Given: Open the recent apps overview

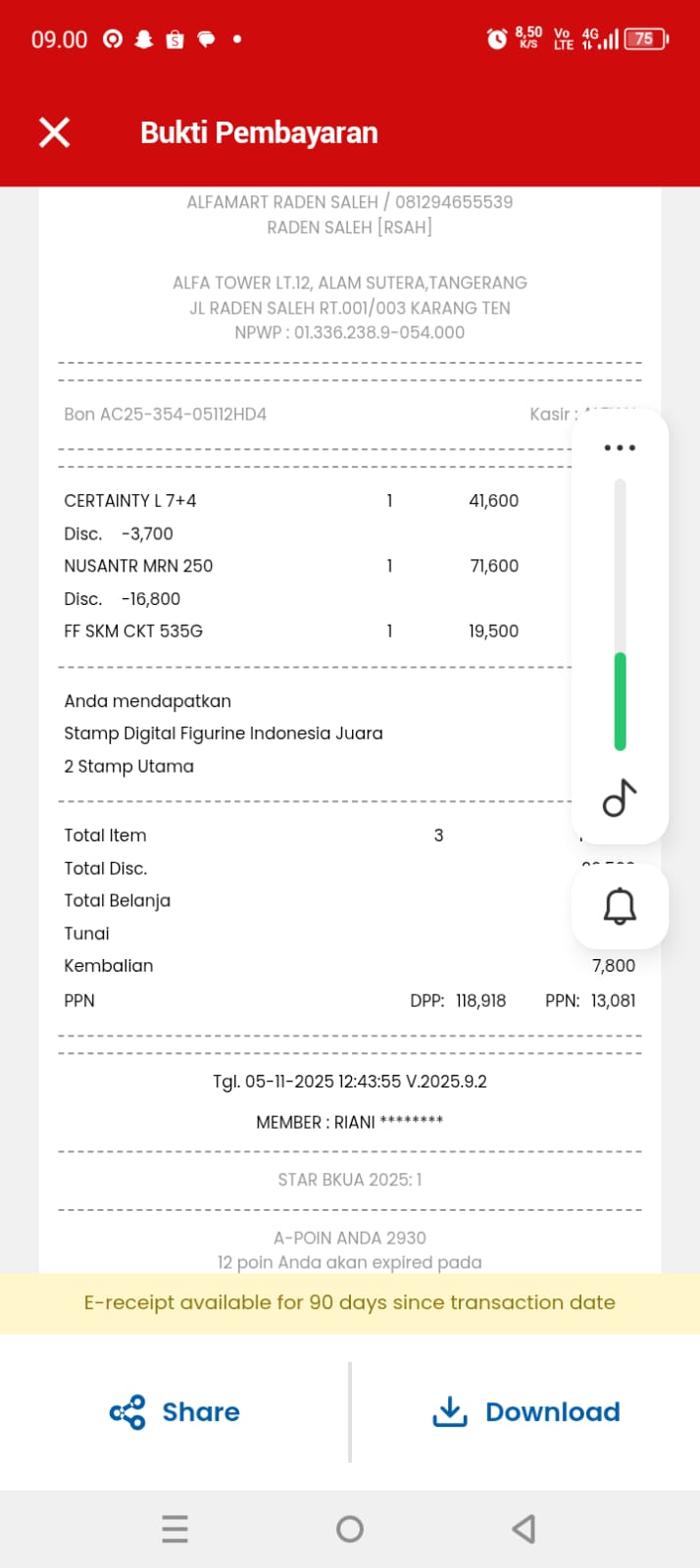Looking at the screenshot, I should 175,1528.
